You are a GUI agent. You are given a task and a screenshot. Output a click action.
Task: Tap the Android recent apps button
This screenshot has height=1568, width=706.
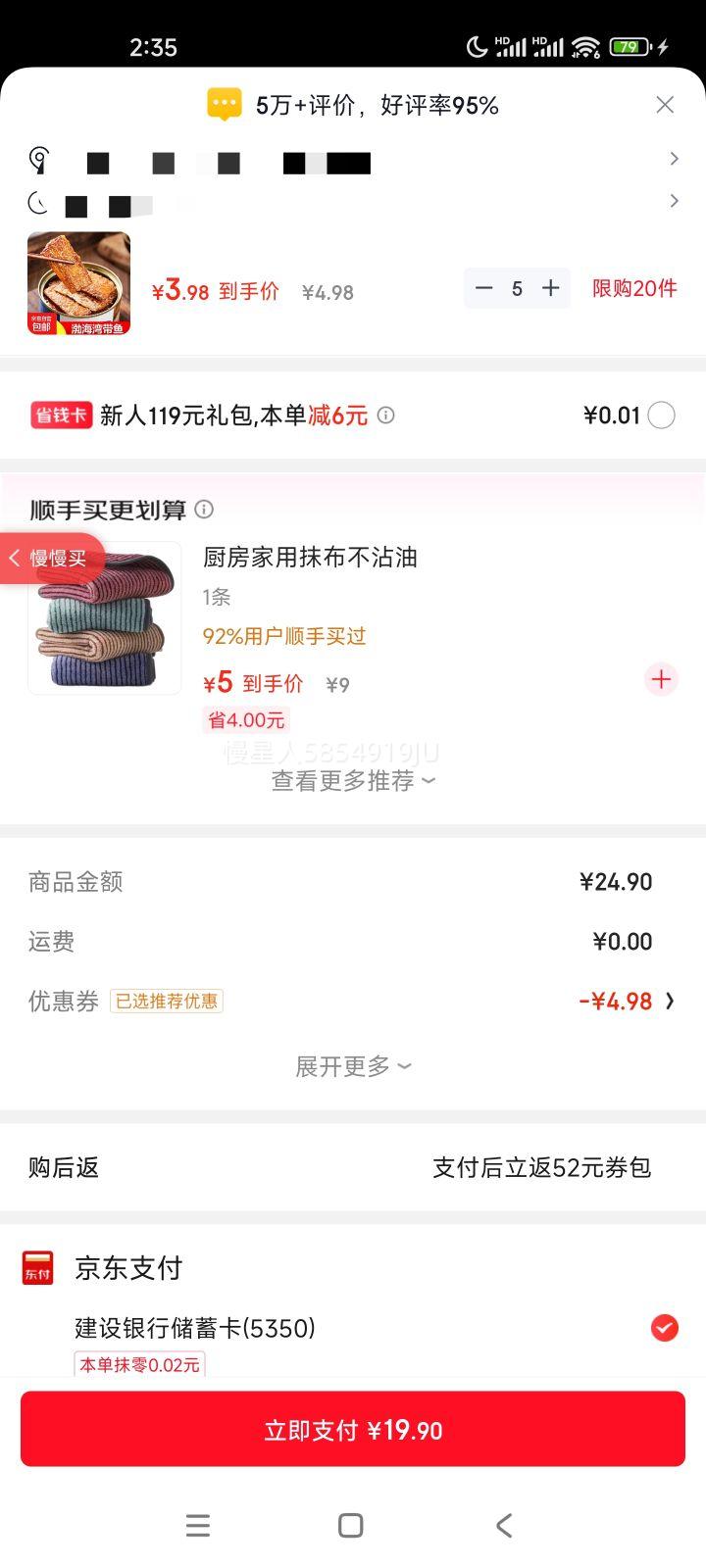pyautogui.click(x=198, y=1525)
